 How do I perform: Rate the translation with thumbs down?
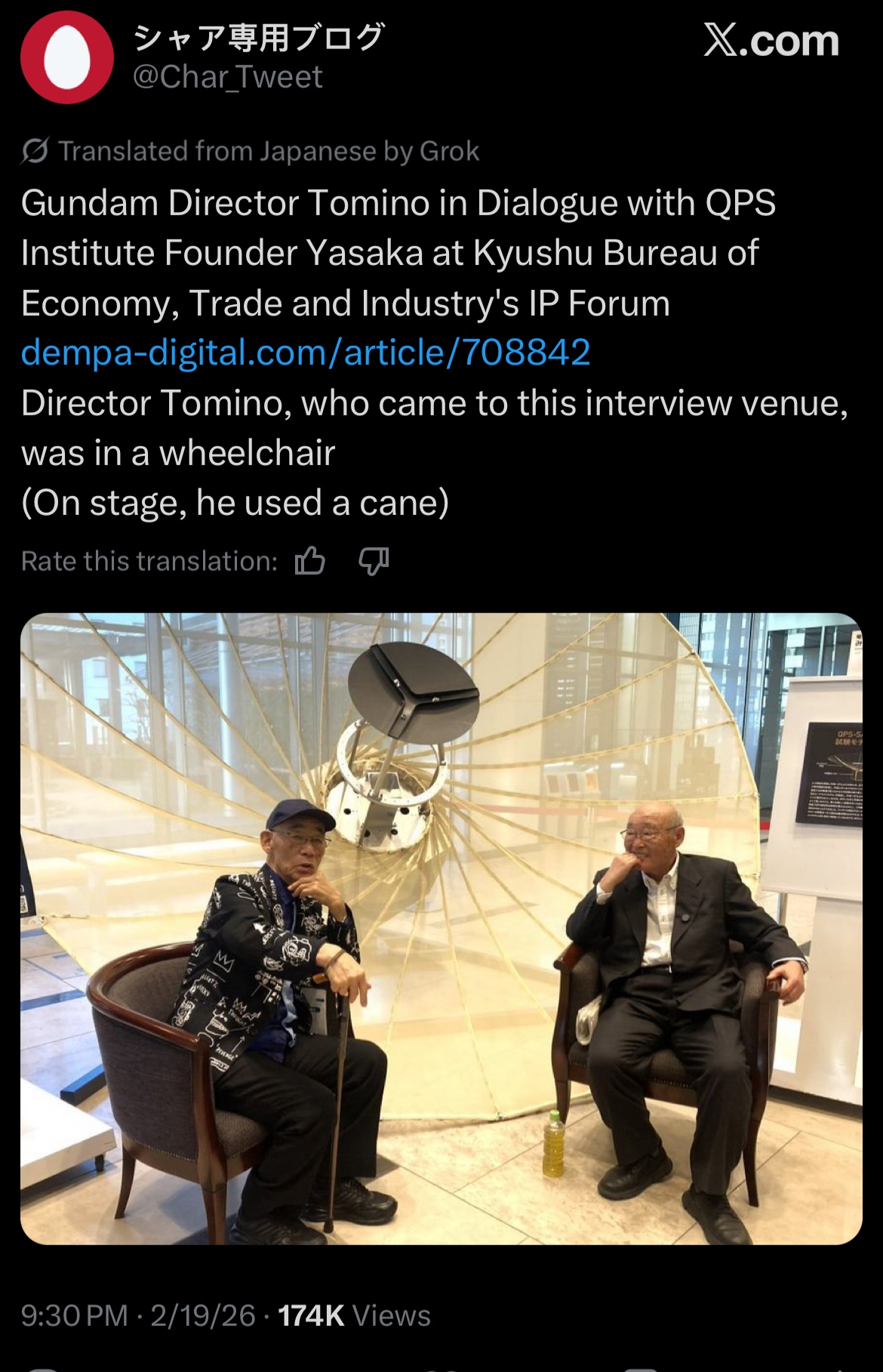tap(374, 562)
